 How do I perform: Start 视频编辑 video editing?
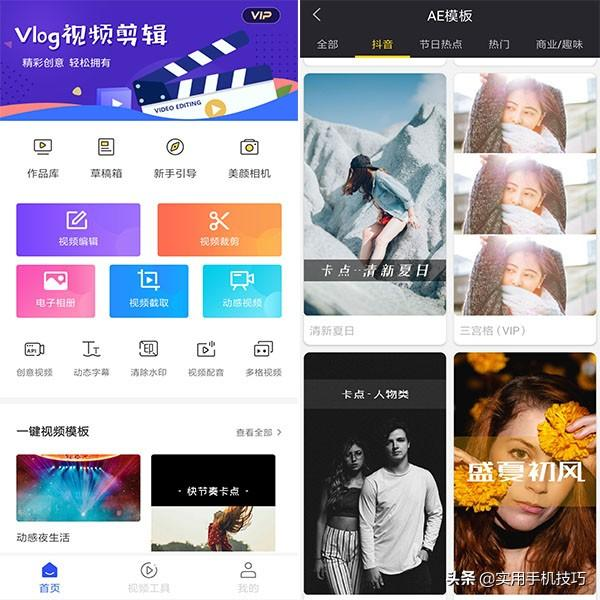78,229
